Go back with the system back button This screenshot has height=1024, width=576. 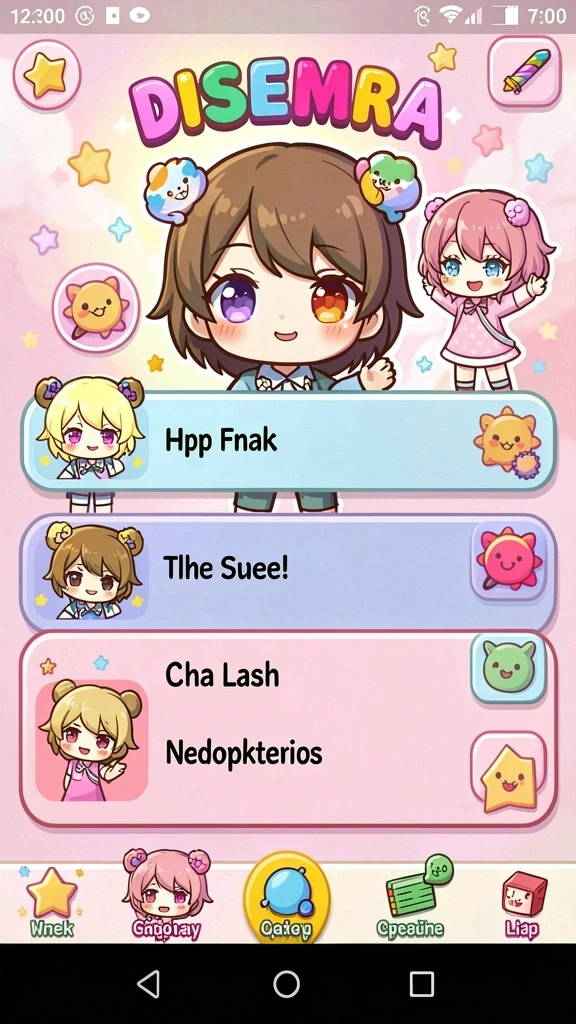click(x=150, y=984)
